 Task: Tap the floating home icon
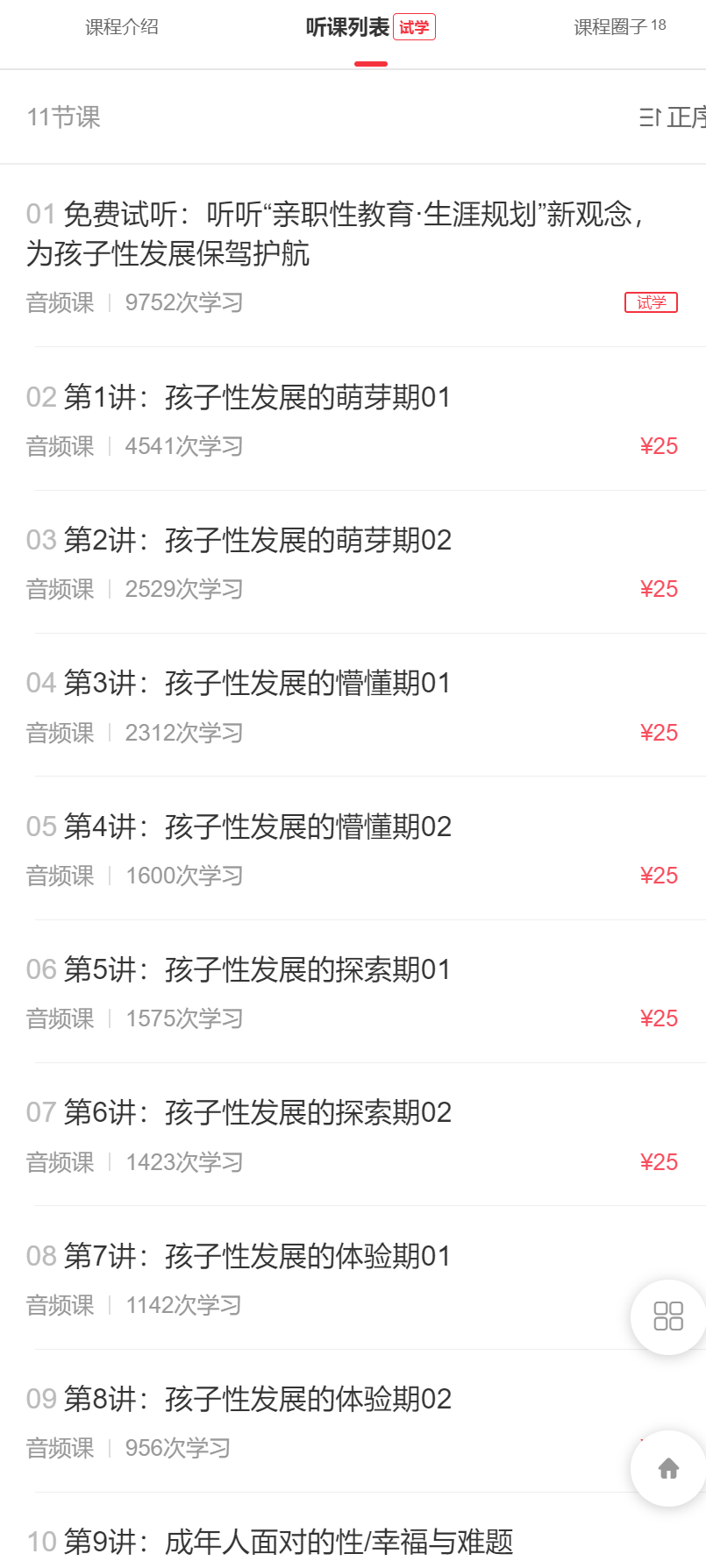pos(667,1468)
